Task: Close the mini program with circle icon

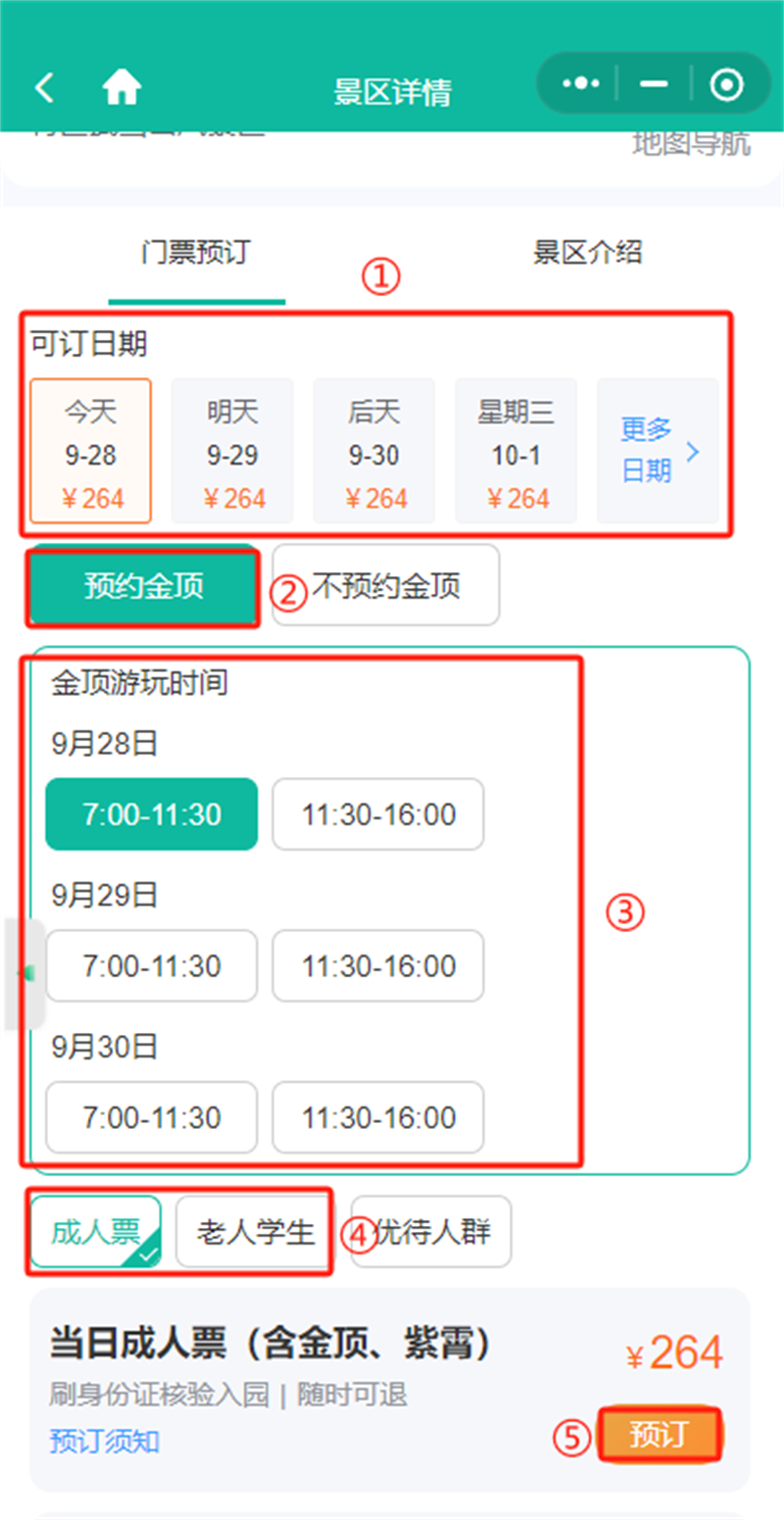Action: pyautogui.click(x=726, y=85)
